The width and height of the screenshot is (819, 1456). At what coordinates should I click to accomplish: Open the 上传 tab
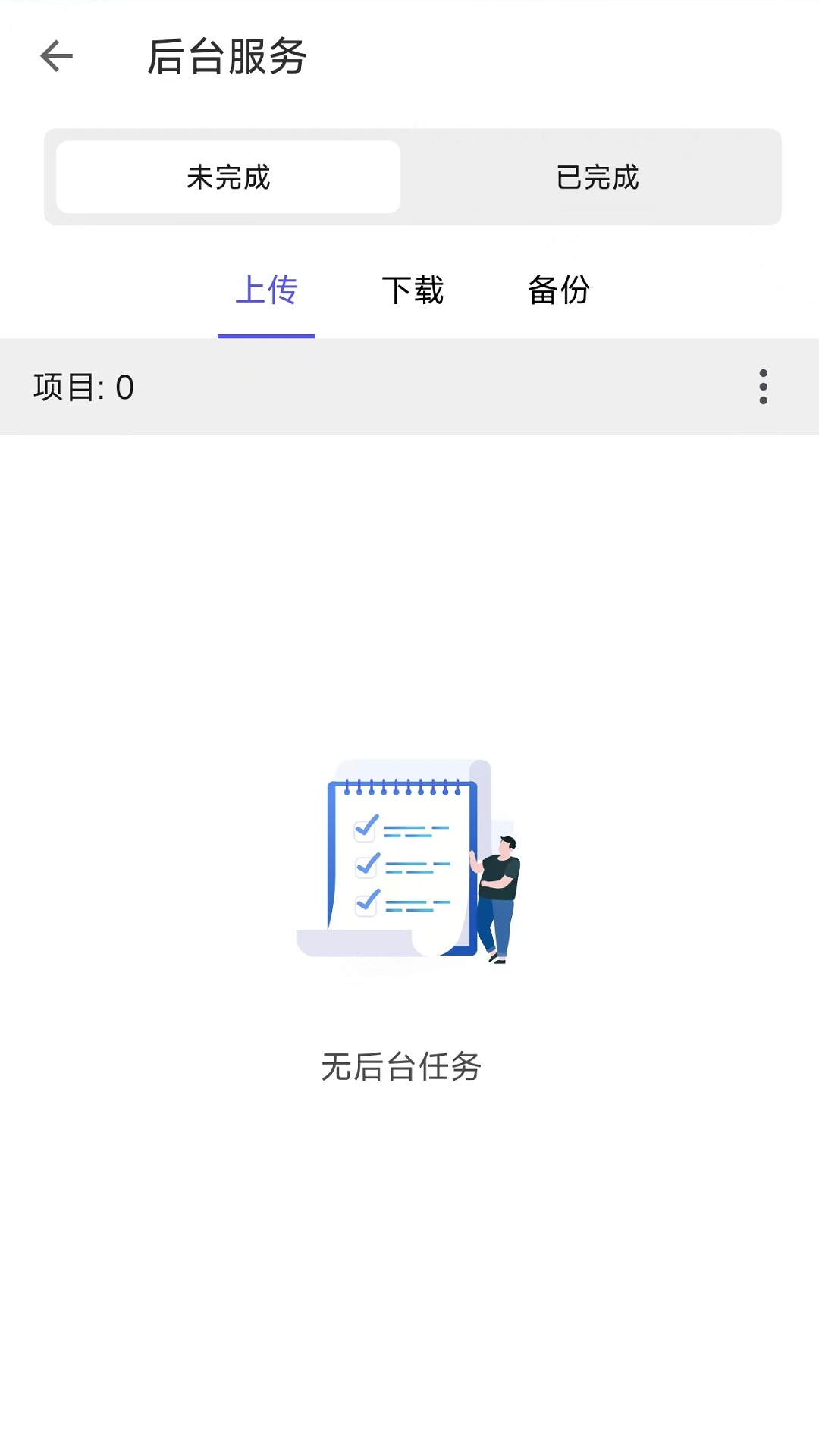266,290
